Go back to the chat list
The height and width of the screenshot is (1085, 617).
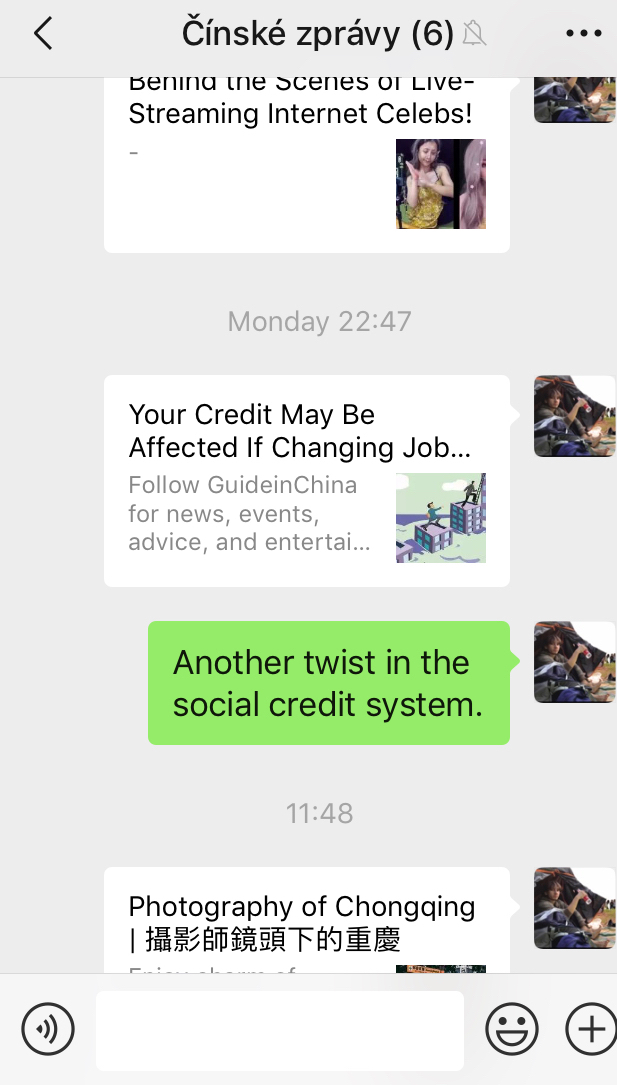coord(42,35)
